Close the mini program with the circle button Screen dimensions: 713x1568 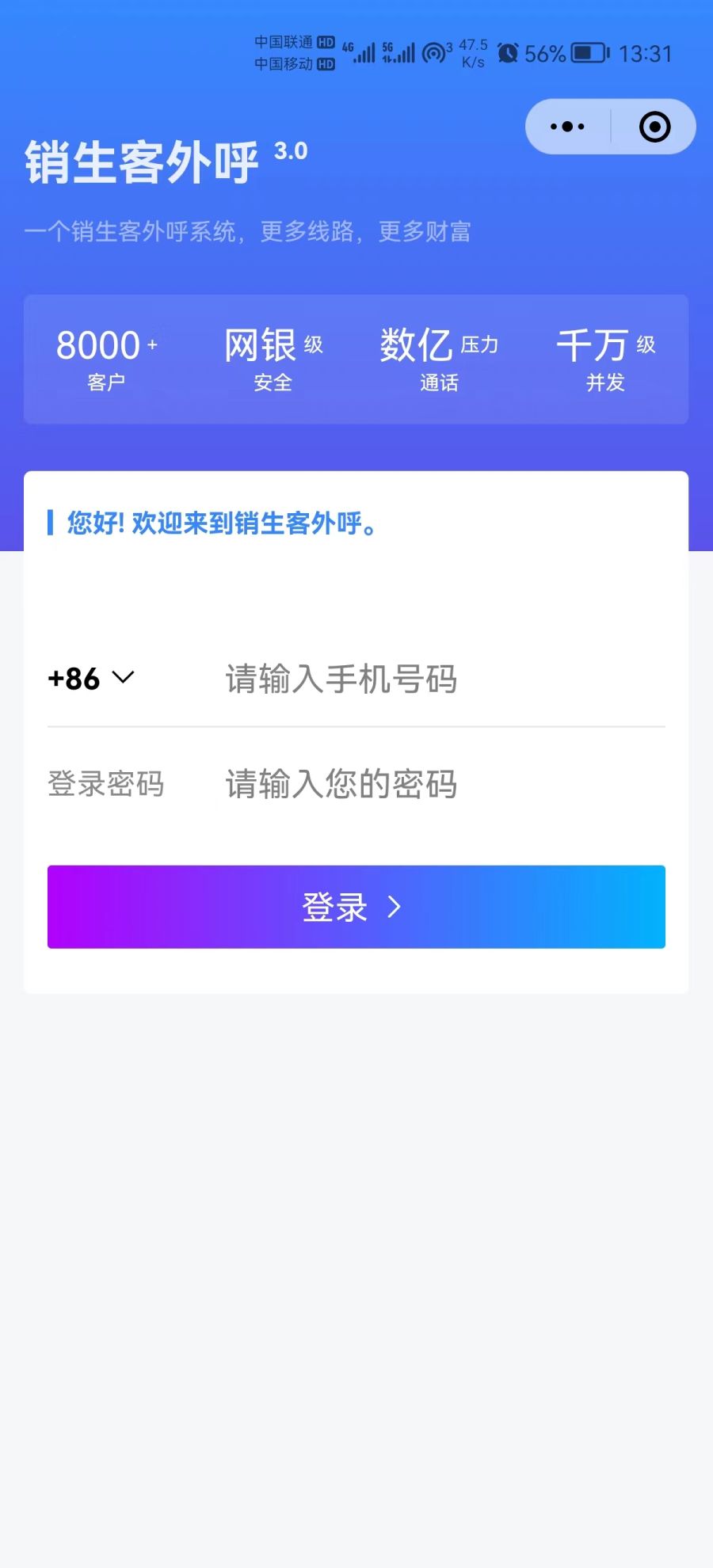(x=654, y=127)
